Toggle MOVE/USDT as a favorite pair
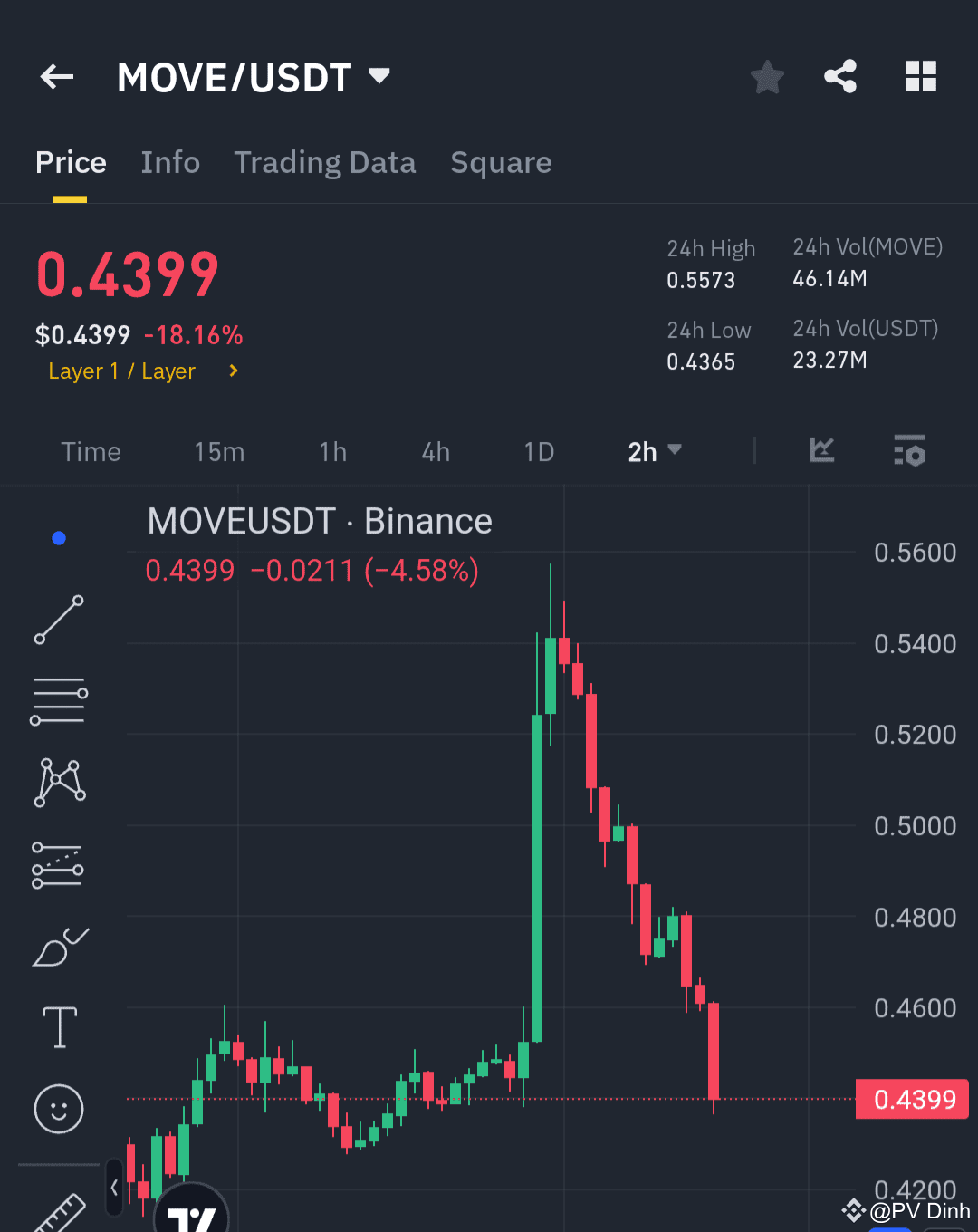 pos(767,77)
